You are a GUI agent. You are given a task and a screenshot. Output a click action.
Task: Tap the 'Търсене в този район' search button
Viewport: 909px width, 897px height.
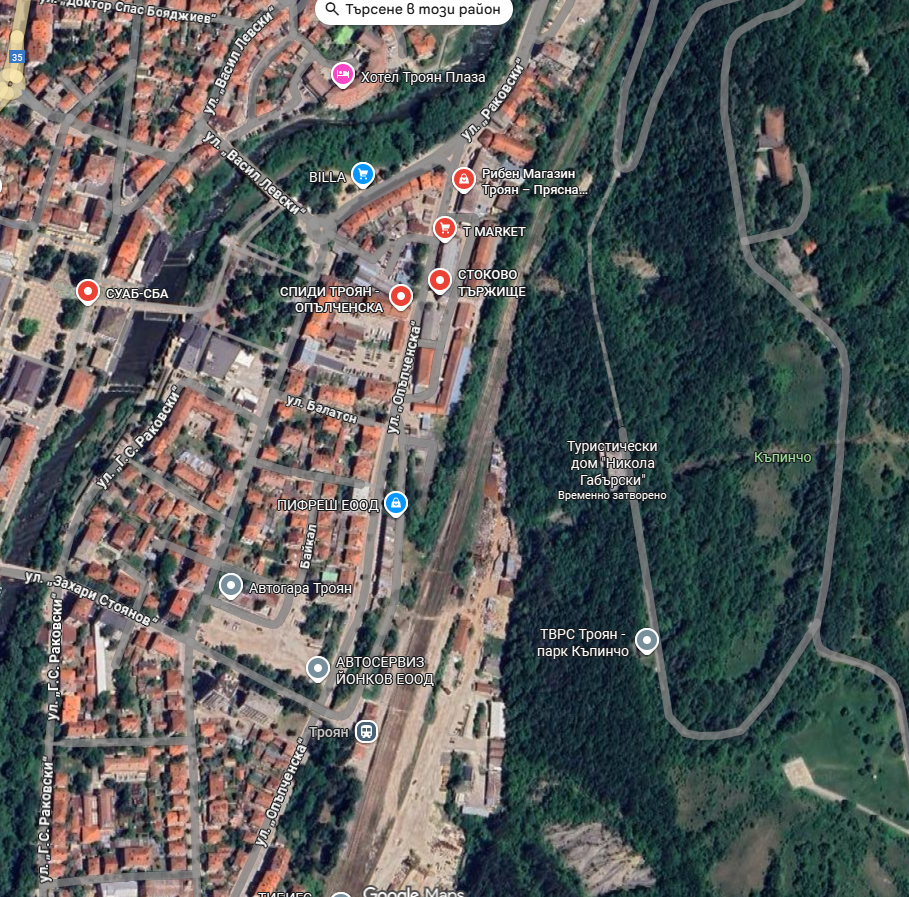[x=414, y=10]
